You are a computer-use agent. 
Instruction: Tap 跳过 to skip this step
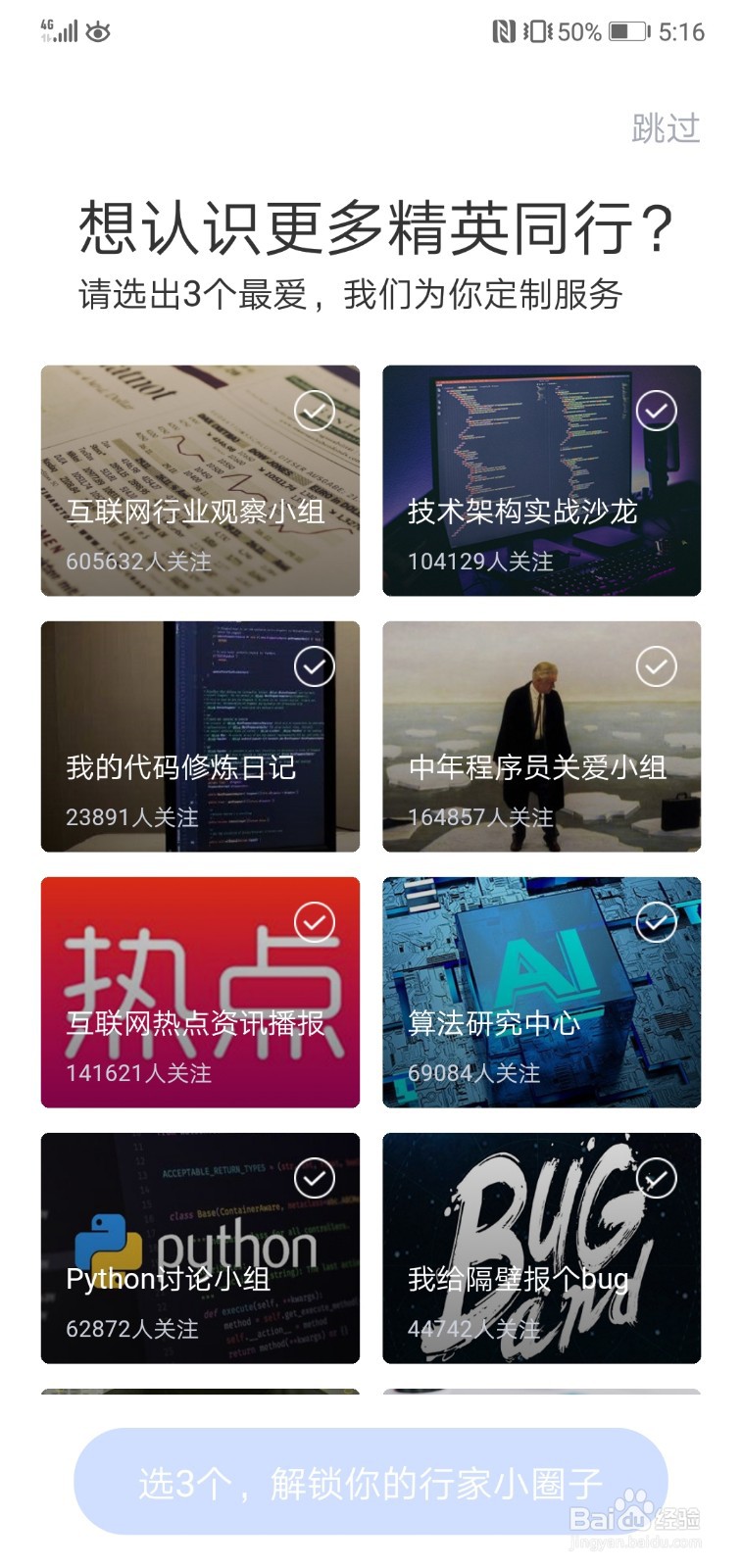pos(666,128)
